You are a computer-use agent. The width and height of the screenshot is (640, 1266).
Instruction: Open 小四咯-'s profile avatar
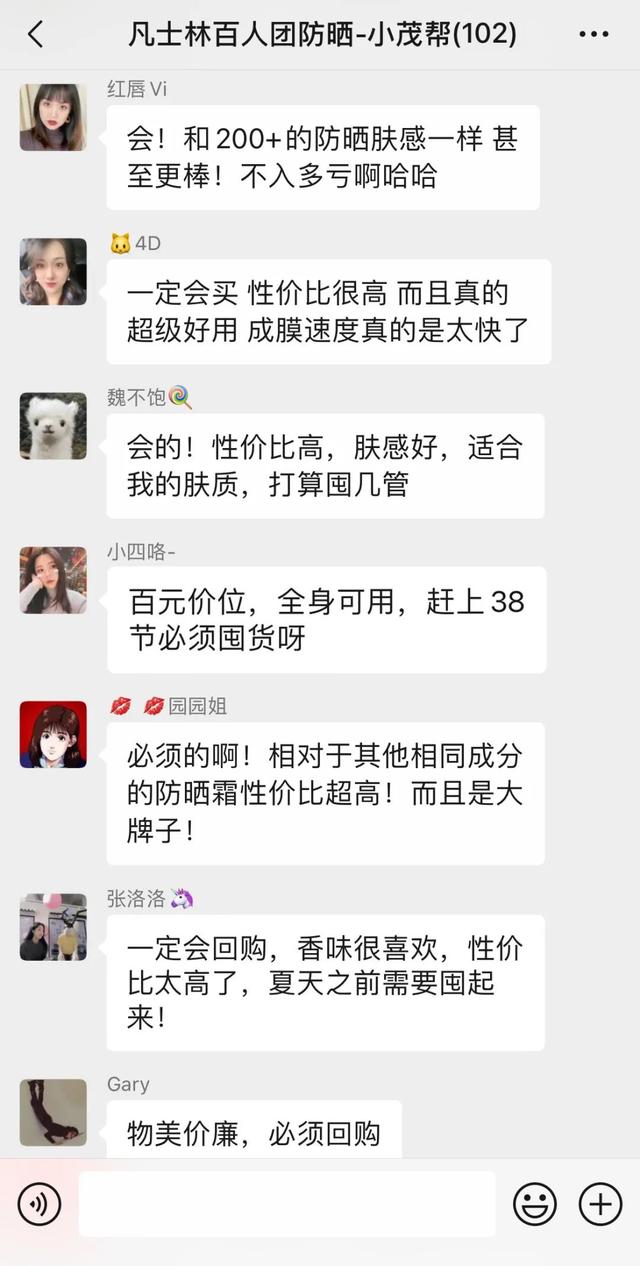(53, 580)
